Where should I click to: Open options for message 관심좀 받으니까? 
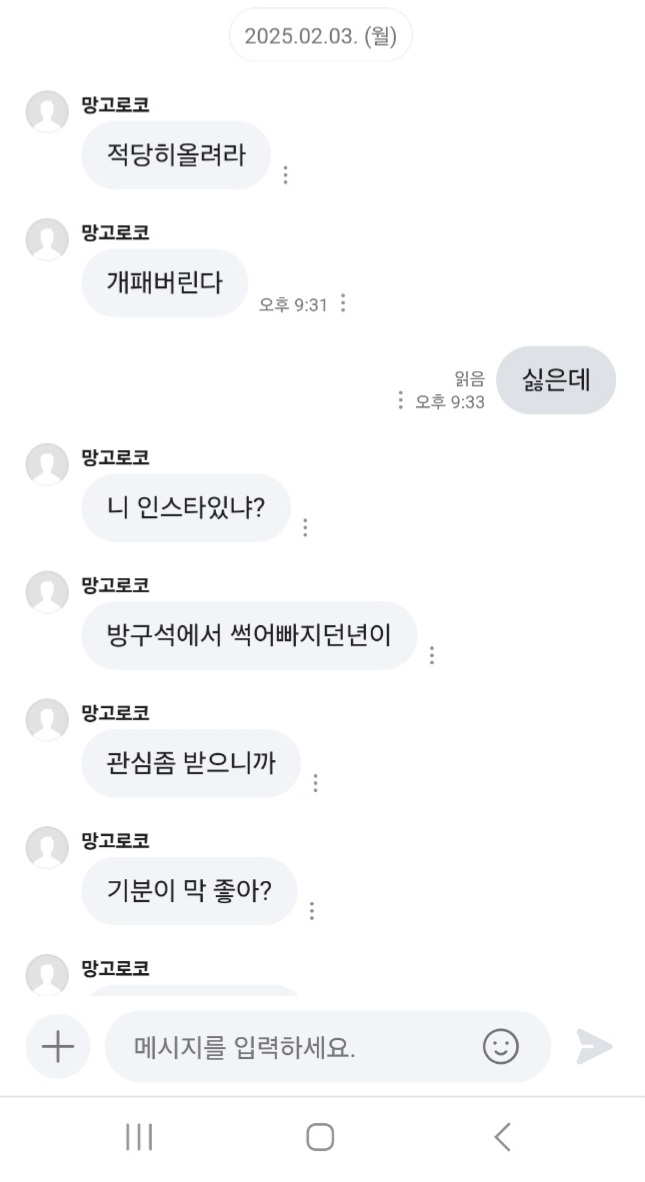316,783
